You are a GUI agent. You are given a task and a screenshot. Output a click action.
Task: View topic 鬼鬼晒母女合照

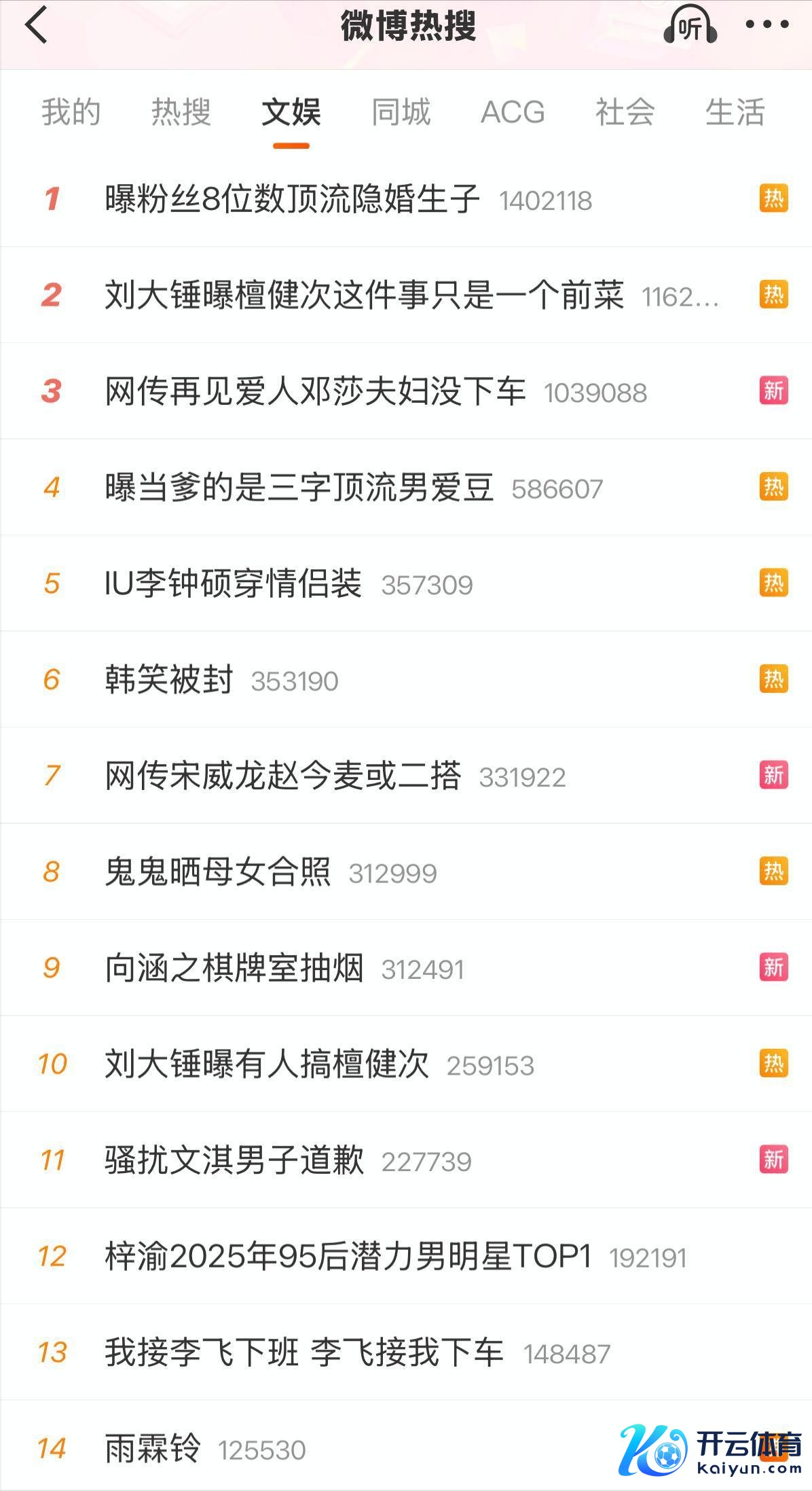[218, 872]
